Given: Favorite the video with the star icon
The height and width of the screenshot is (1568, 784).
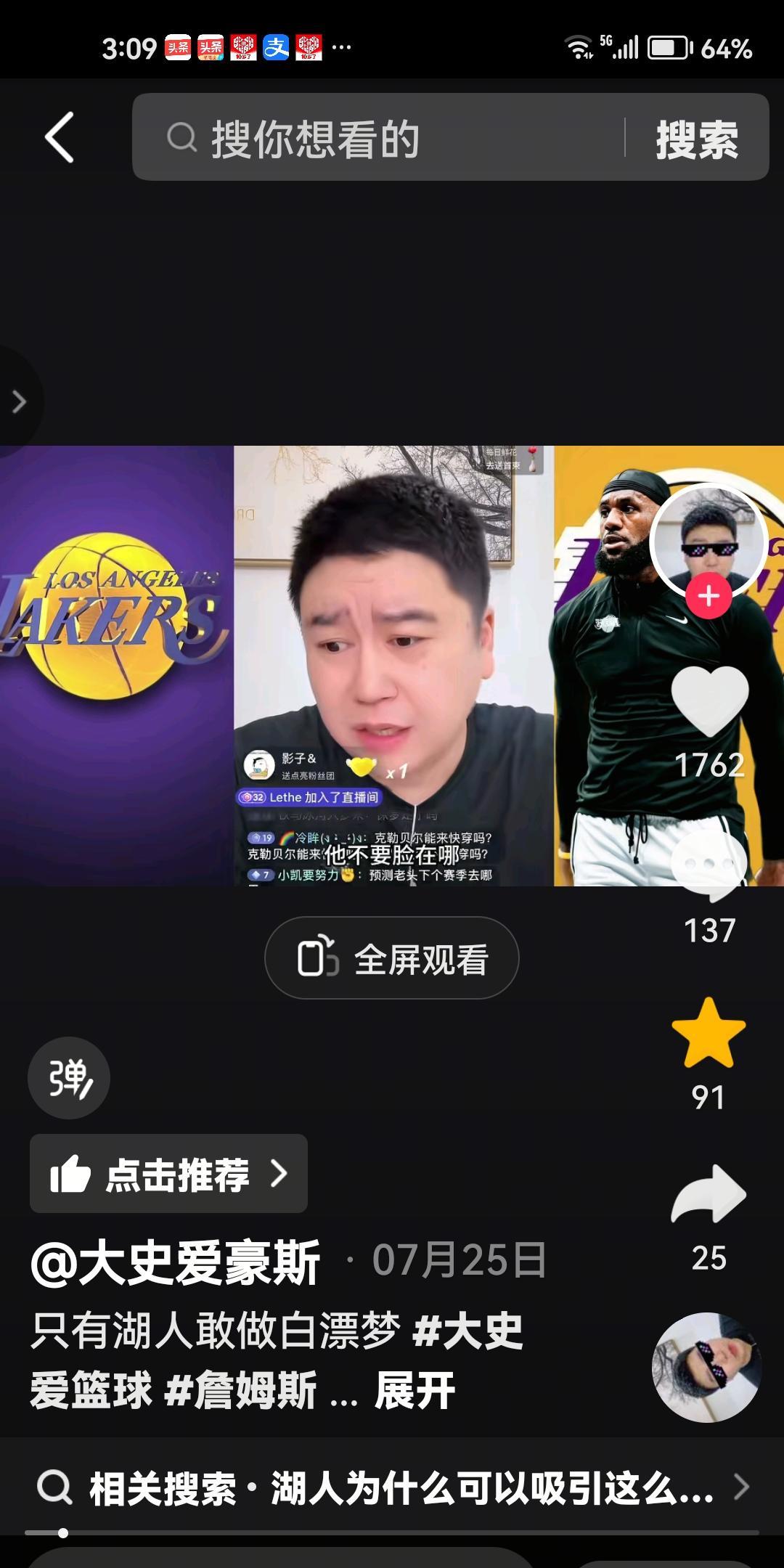Looking at the screenshot, I should tap(709, 1033).
